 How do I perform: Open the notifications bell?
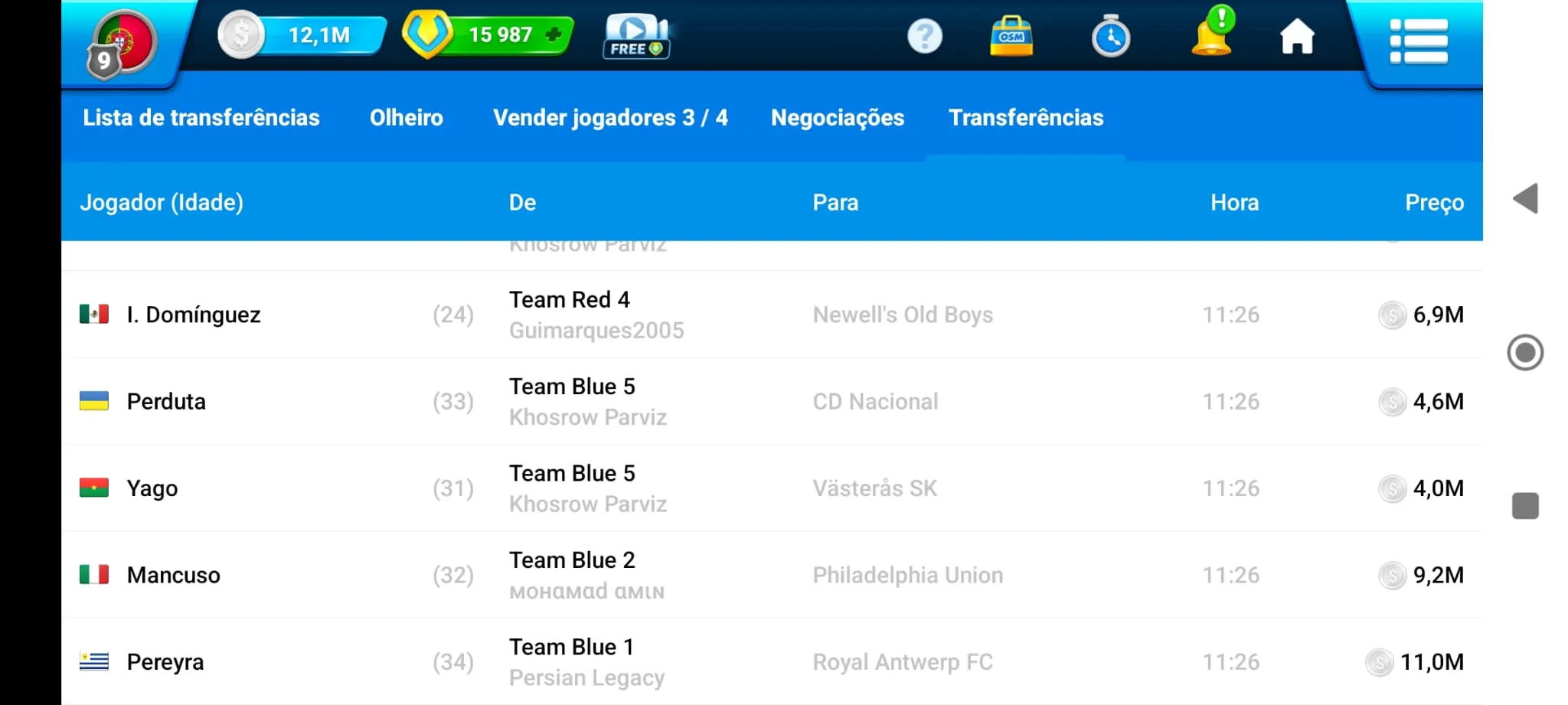coord(1214,32)
